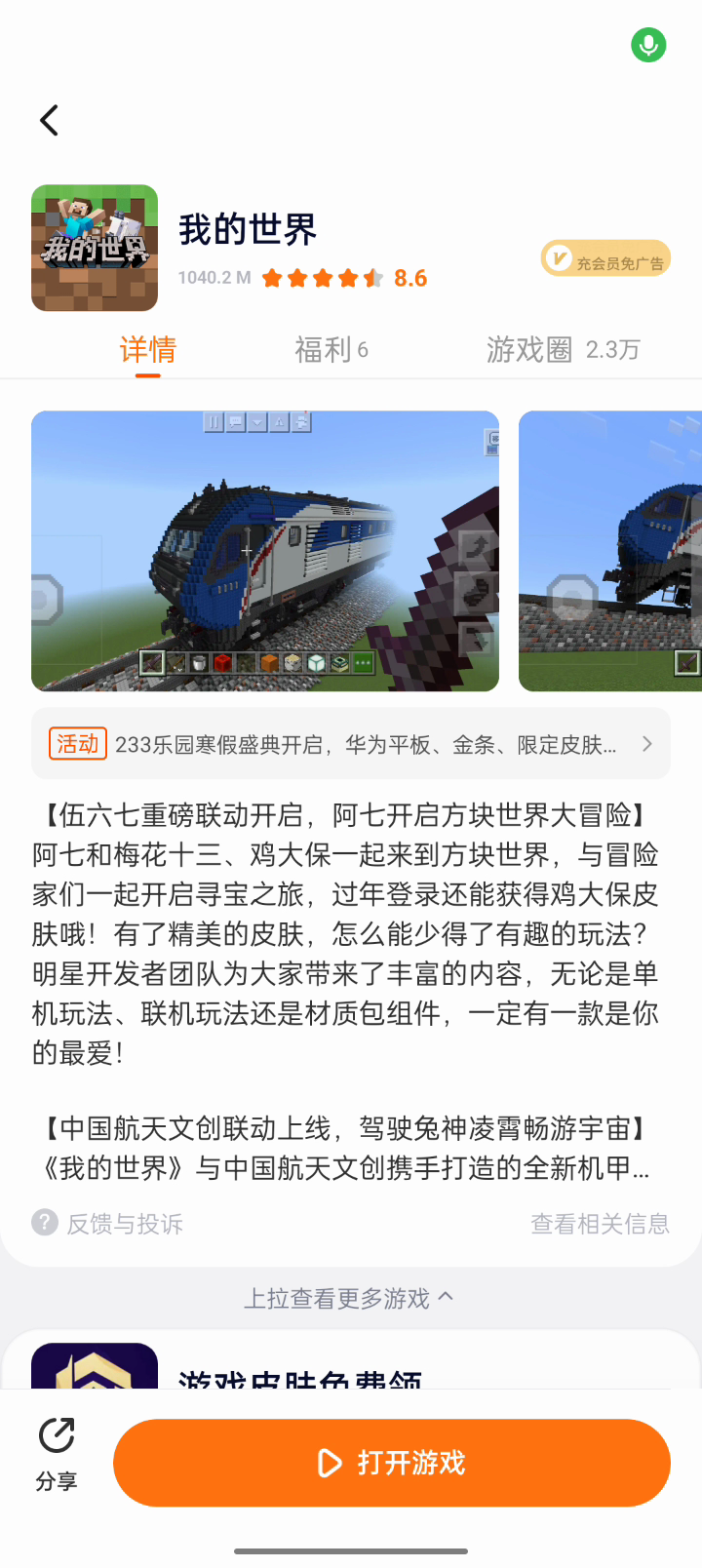Image resolution: width=702 pixels, height=1568 pixels.
Task: Open the first train screenshot
Action: tap(264, 551)
